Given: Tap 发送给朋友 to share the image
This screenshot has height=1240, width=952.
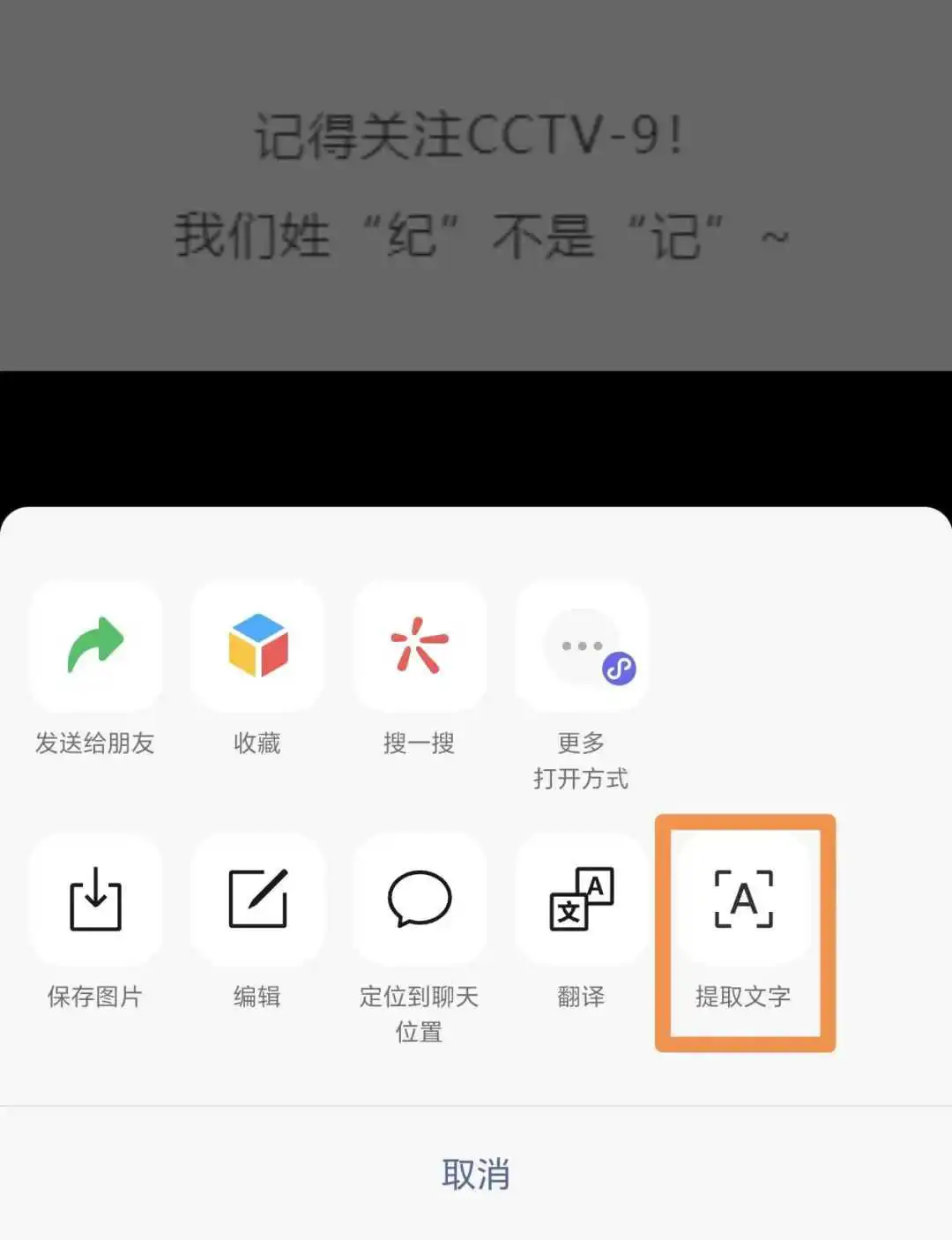Looking at the screenshot, I should coord(95,646).
